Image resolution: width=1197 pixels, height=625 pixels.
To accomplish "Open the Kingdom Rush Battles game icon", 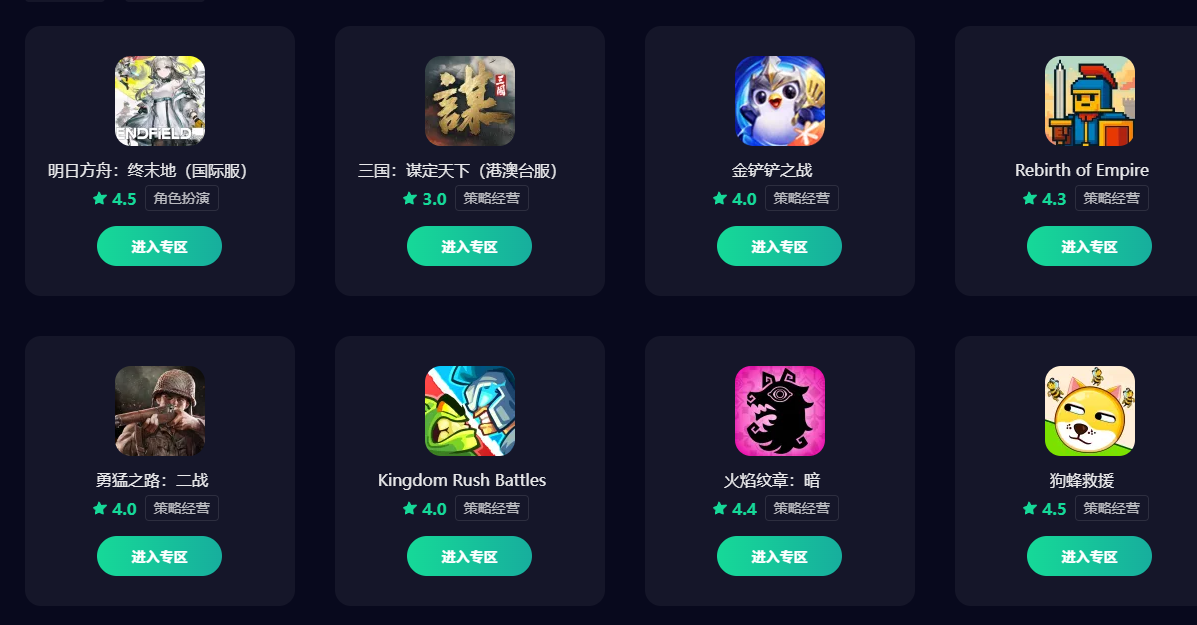I will (x=470, y=411).
